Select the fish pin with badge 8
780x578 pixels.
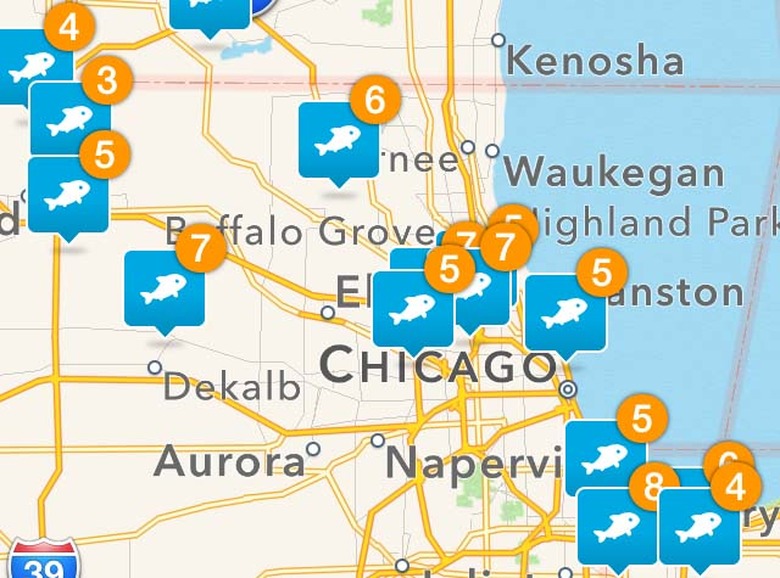point(616,526)
